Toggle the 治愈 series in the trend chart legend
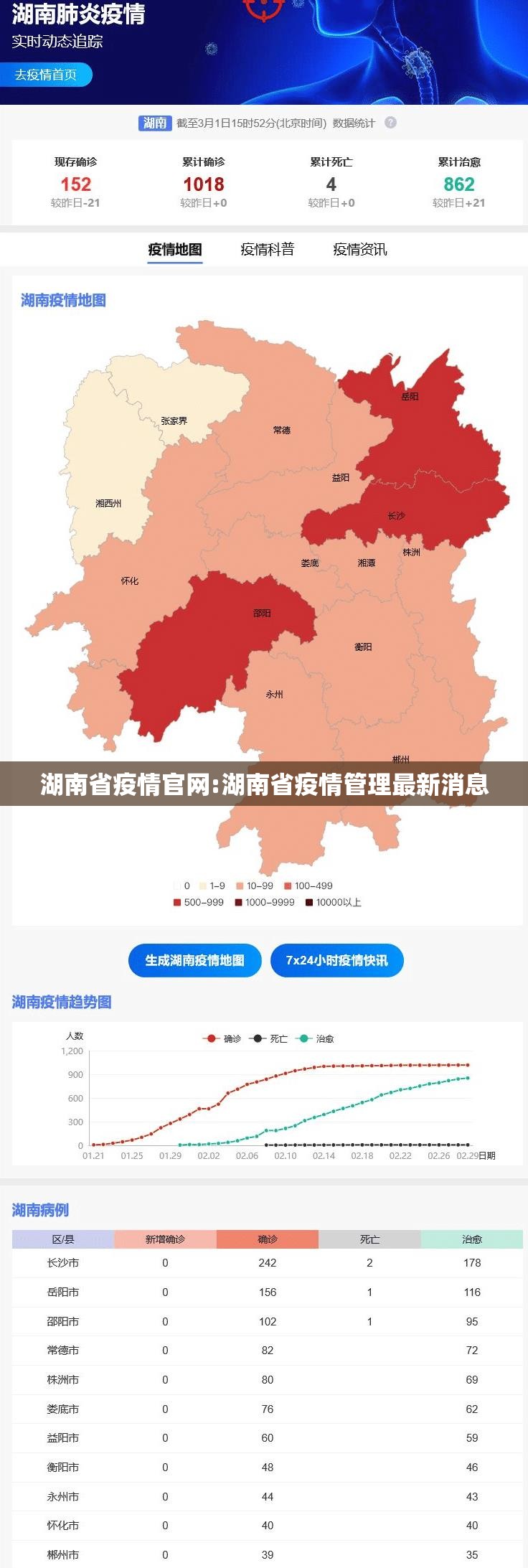Image resolution: width=528 pixels, height=1568 pixels. pyautogui.click(x=316, y=1038)
